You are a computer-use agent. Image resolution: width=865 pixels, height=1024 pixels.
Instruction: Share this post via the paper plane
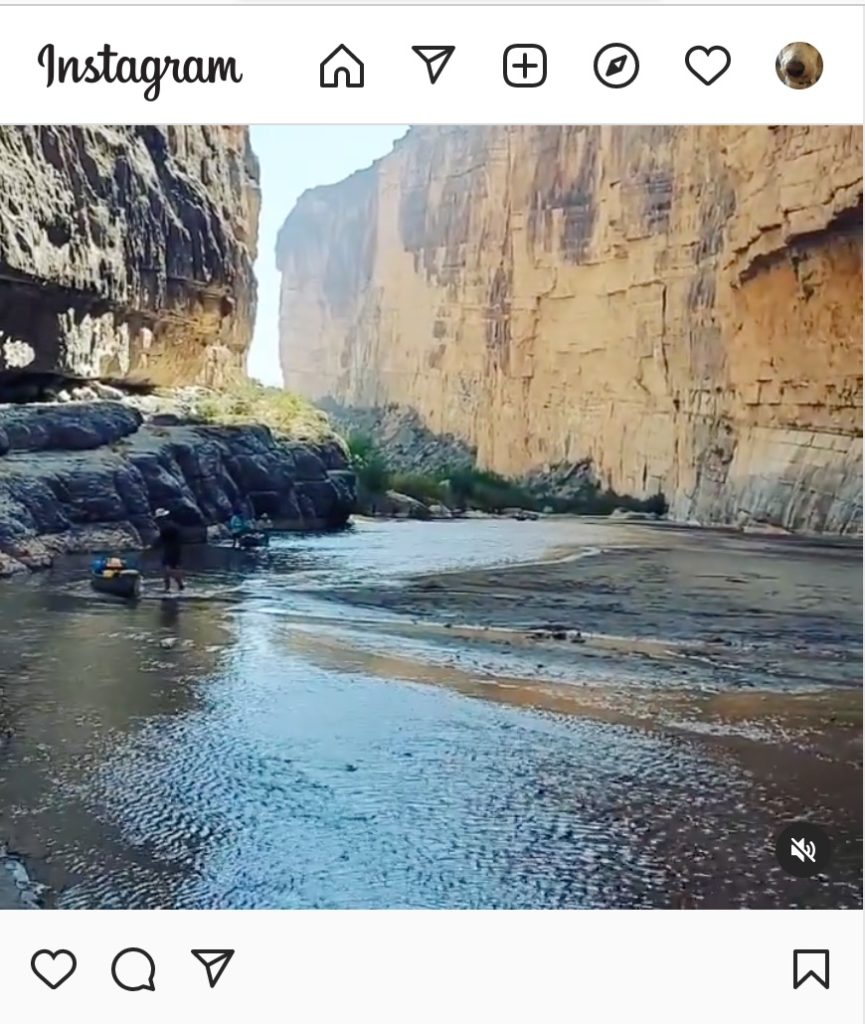pos(213,967)
